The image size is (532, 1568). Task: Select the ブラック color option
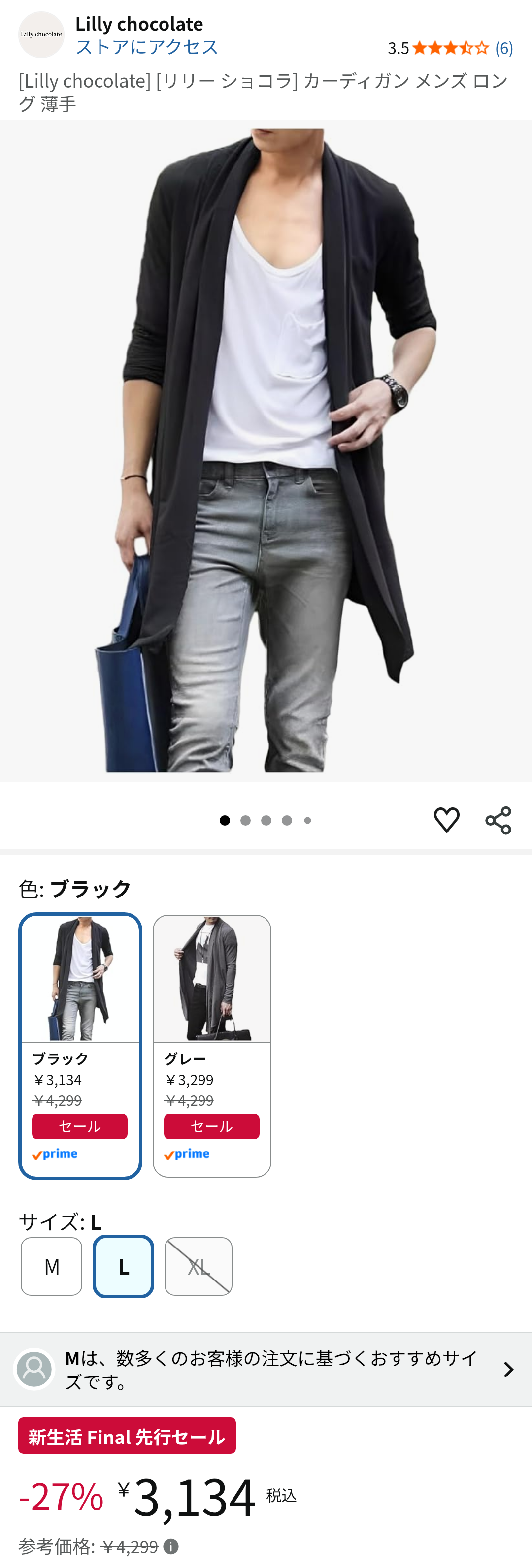[80, 1045]
